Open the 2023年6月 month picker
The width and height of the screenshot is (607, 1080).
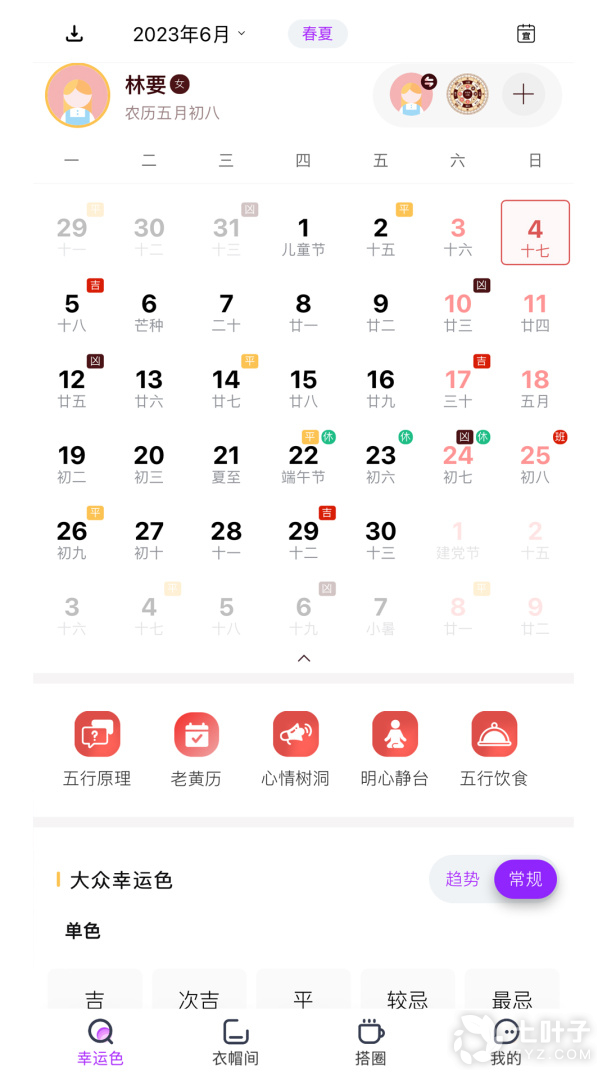point(188,34)
